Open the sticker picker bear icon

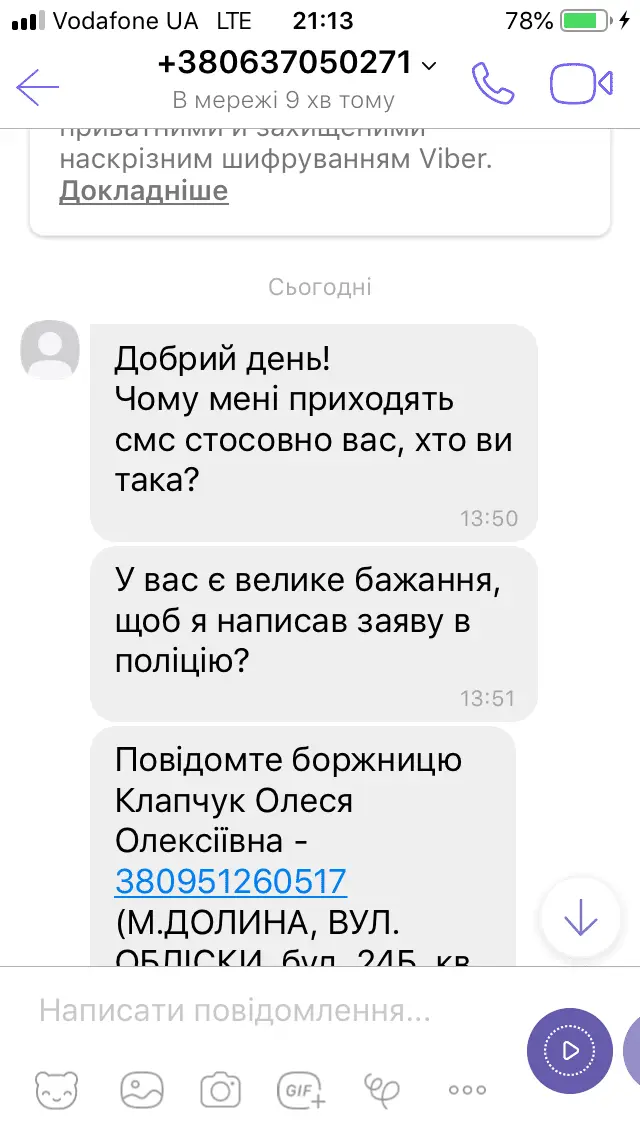click(x=57, y=1089)
